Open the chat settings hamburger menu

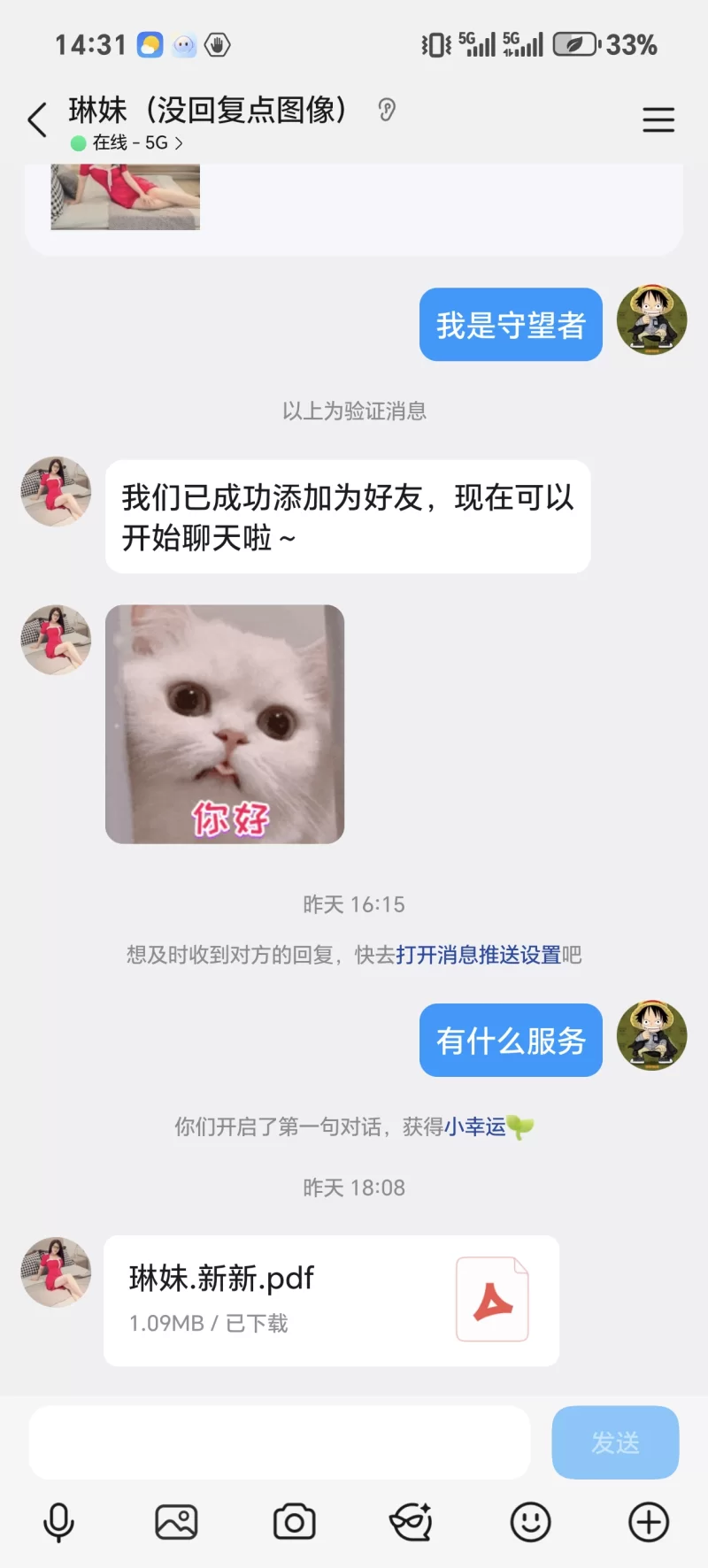point(658,119)
